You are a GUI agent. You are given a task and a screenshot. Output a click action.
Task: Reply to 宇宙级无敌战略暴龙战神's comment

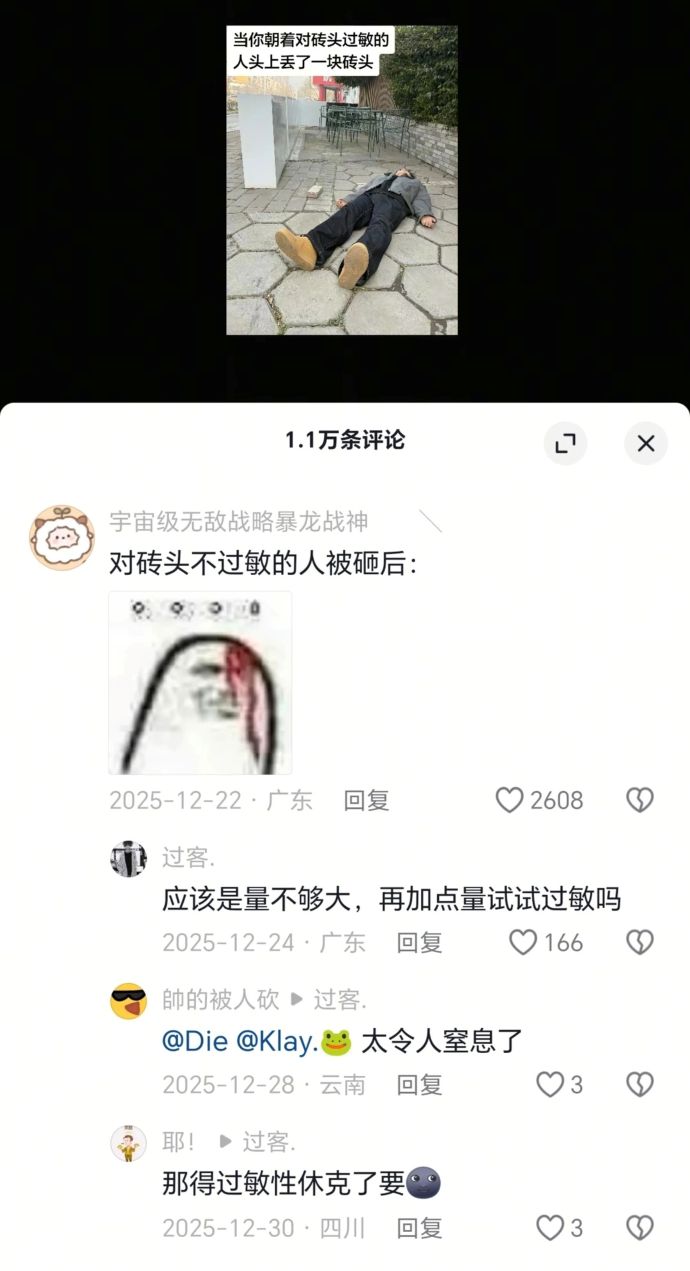click(366, 800)
